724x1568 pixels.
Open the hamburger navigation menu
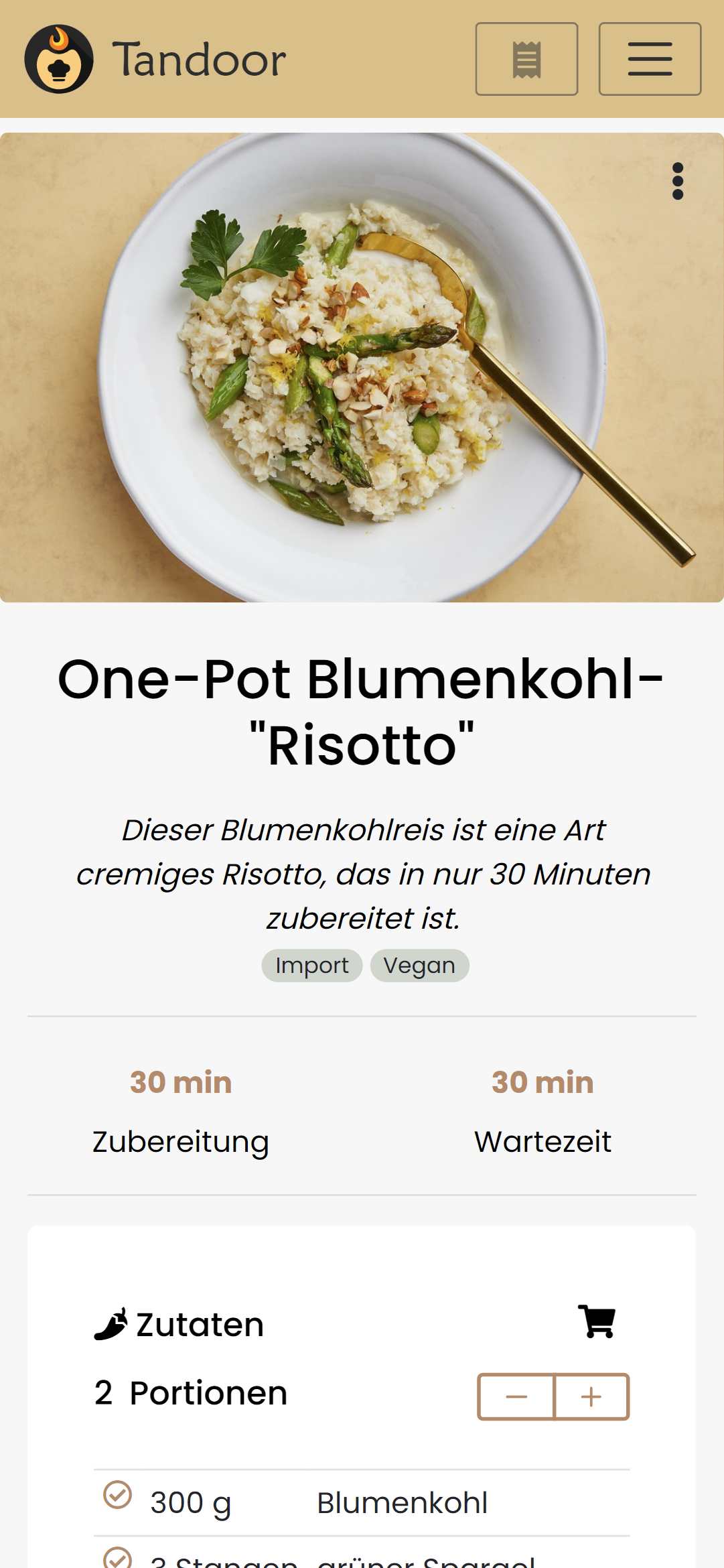pyautogui.click(x=650, y=59)
